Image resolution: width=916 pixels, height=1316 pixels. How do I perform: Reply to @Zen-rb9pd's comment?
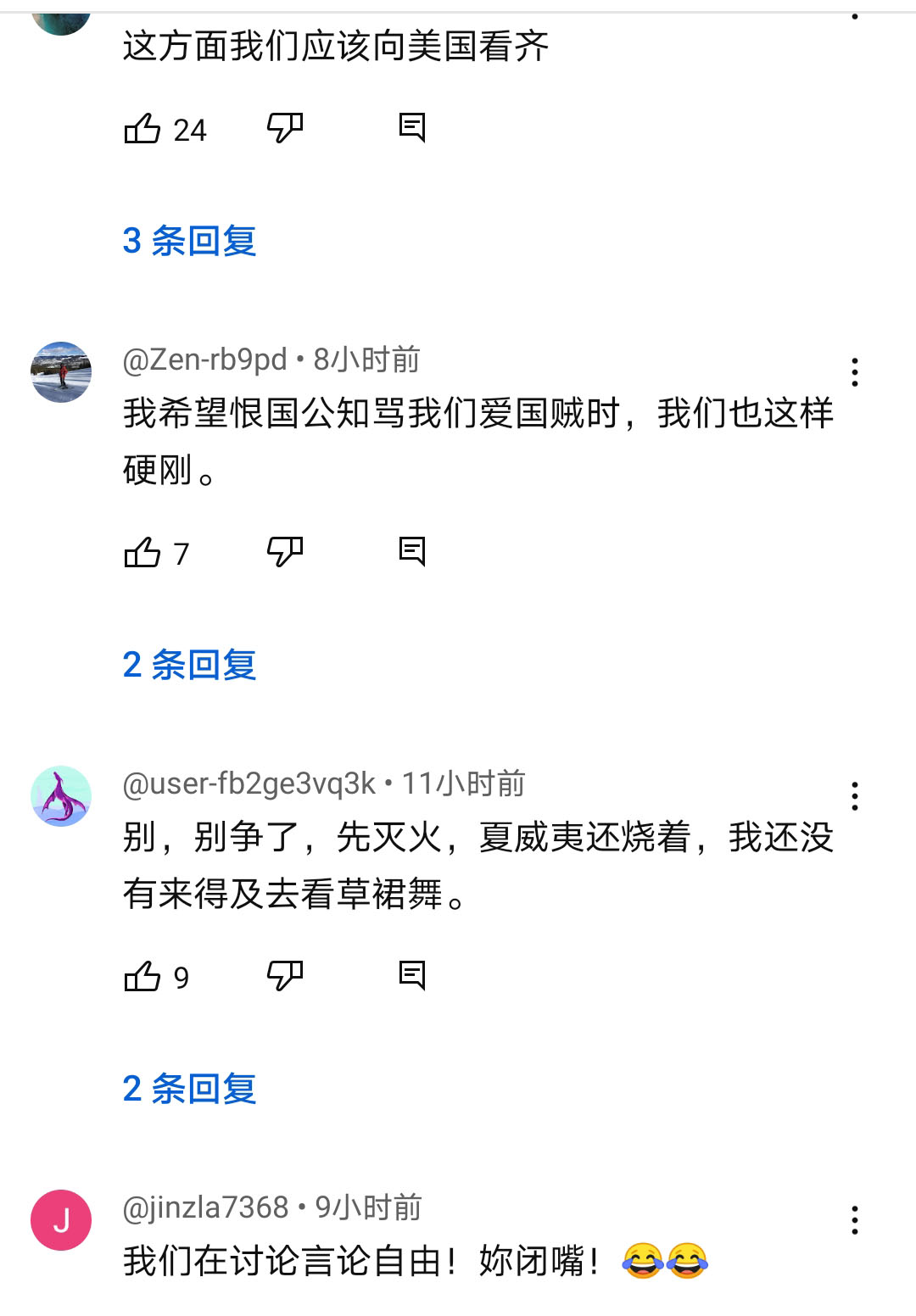click(412, 552)
